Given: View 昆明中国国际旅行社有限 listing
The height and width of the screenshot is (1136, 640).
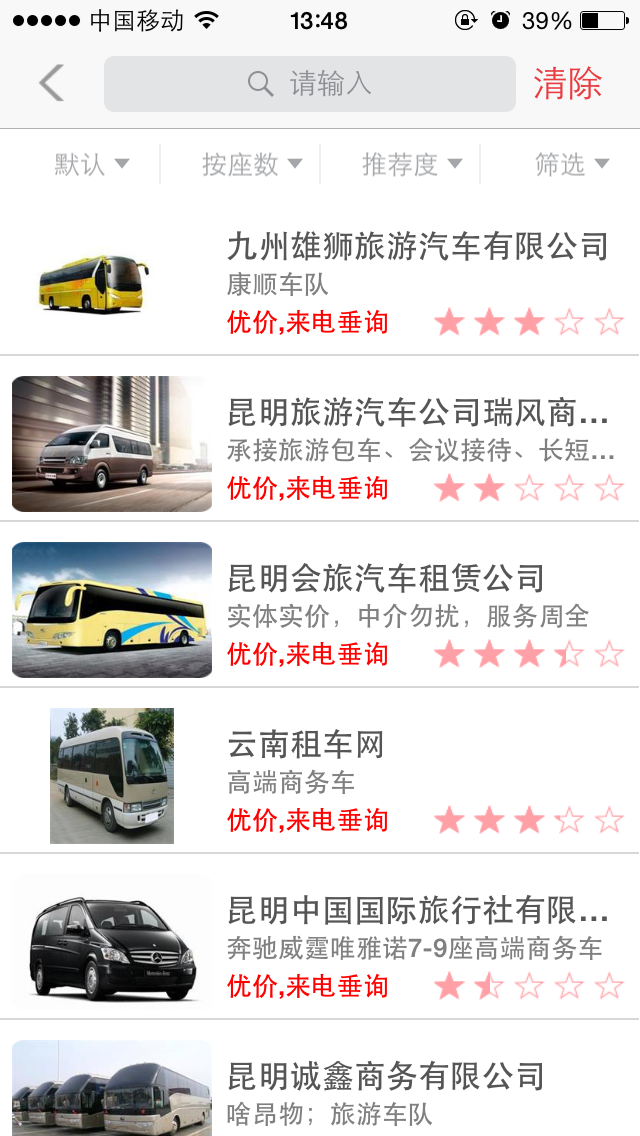Looking at the screenshot, I should pos(417,910).
